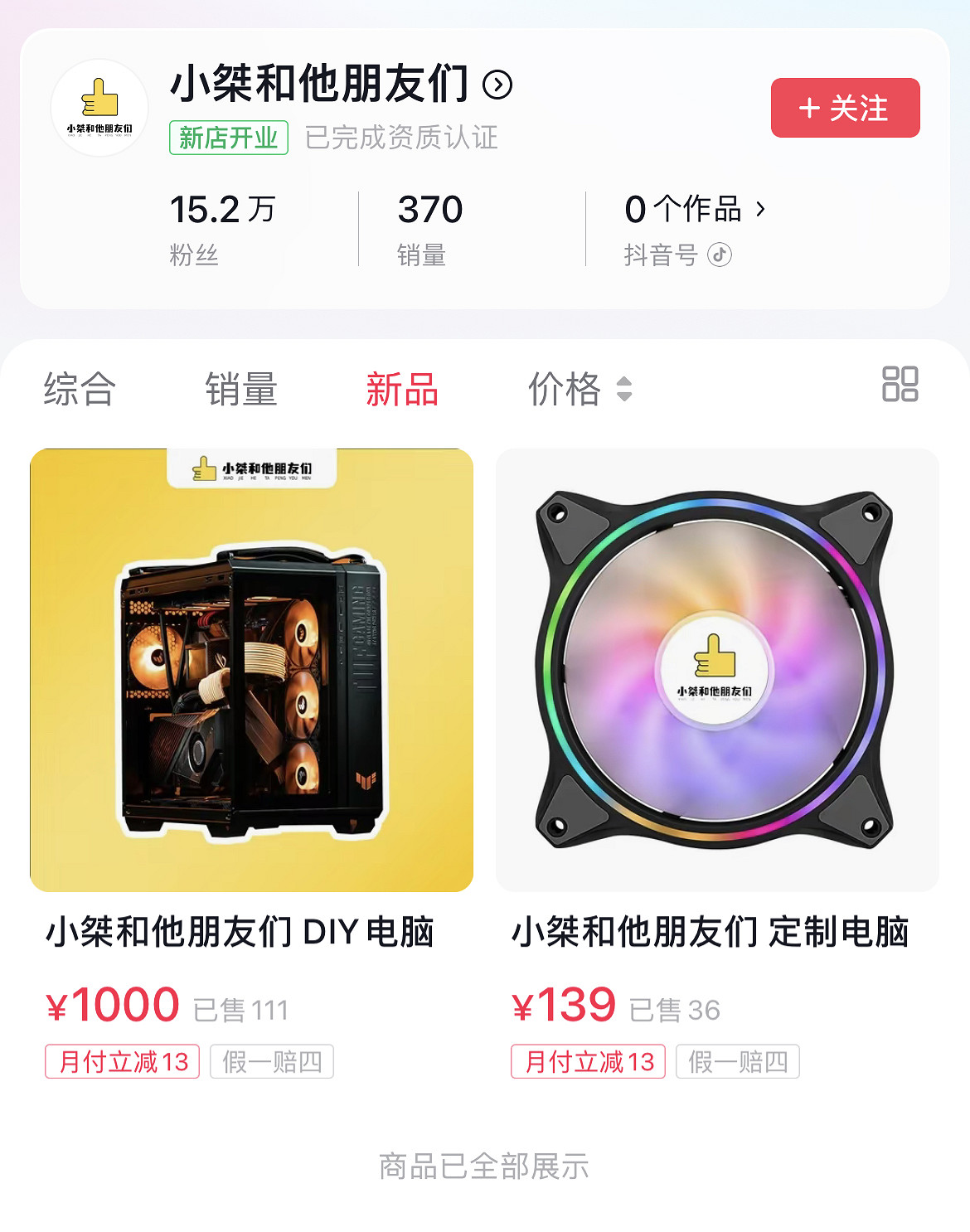Image resolution: width=970 pixels, height=1232 pixels.
Task: Click the Douyin music note icon beside 抖音号
Action: 720,256
